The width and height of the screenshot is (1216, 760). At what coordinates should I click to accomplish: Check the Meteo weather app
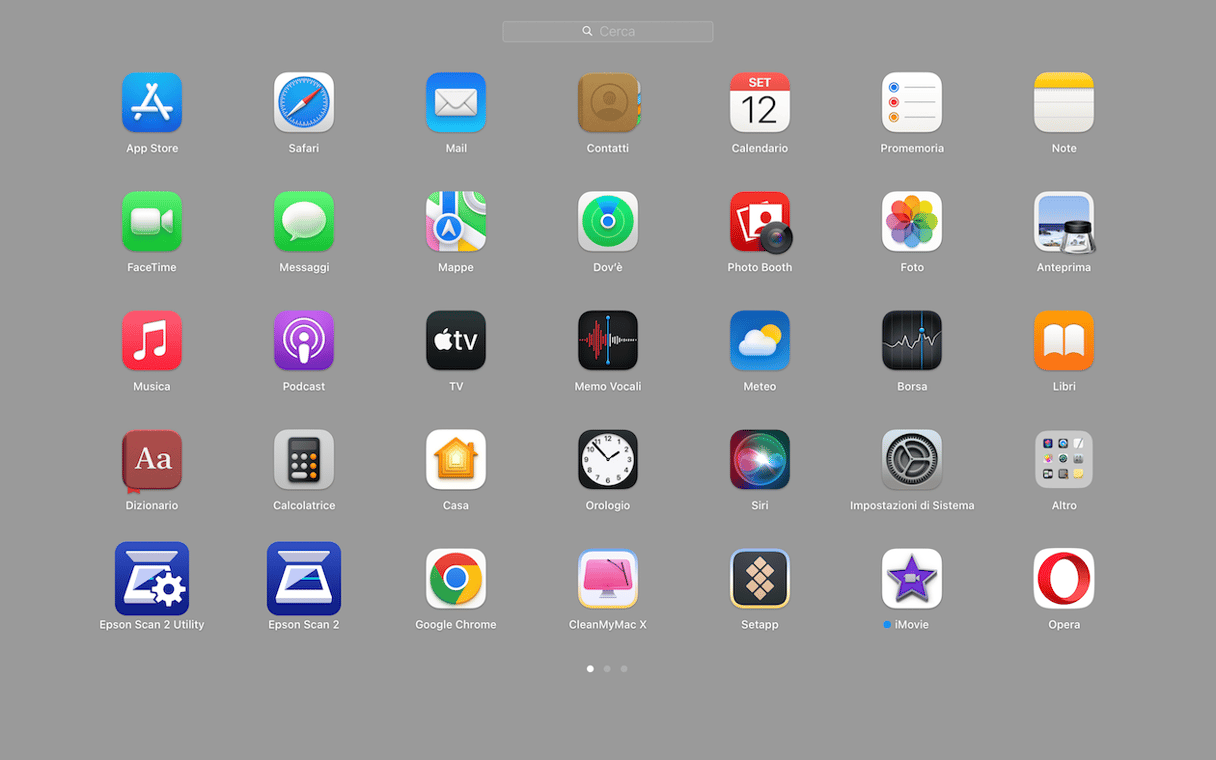[x=760, y=341]
